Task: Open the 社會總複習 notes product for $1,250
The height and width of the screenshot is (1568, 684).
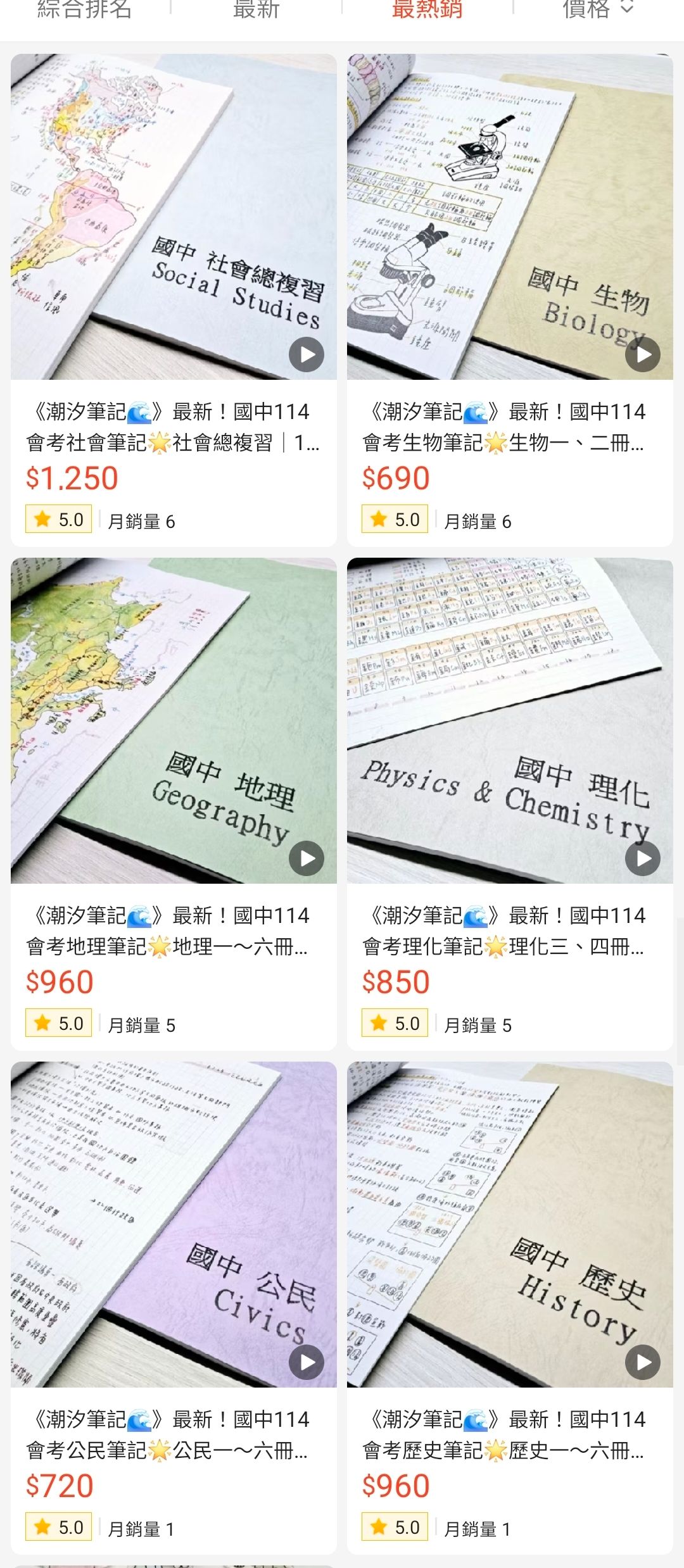Action: pos(174,427)
